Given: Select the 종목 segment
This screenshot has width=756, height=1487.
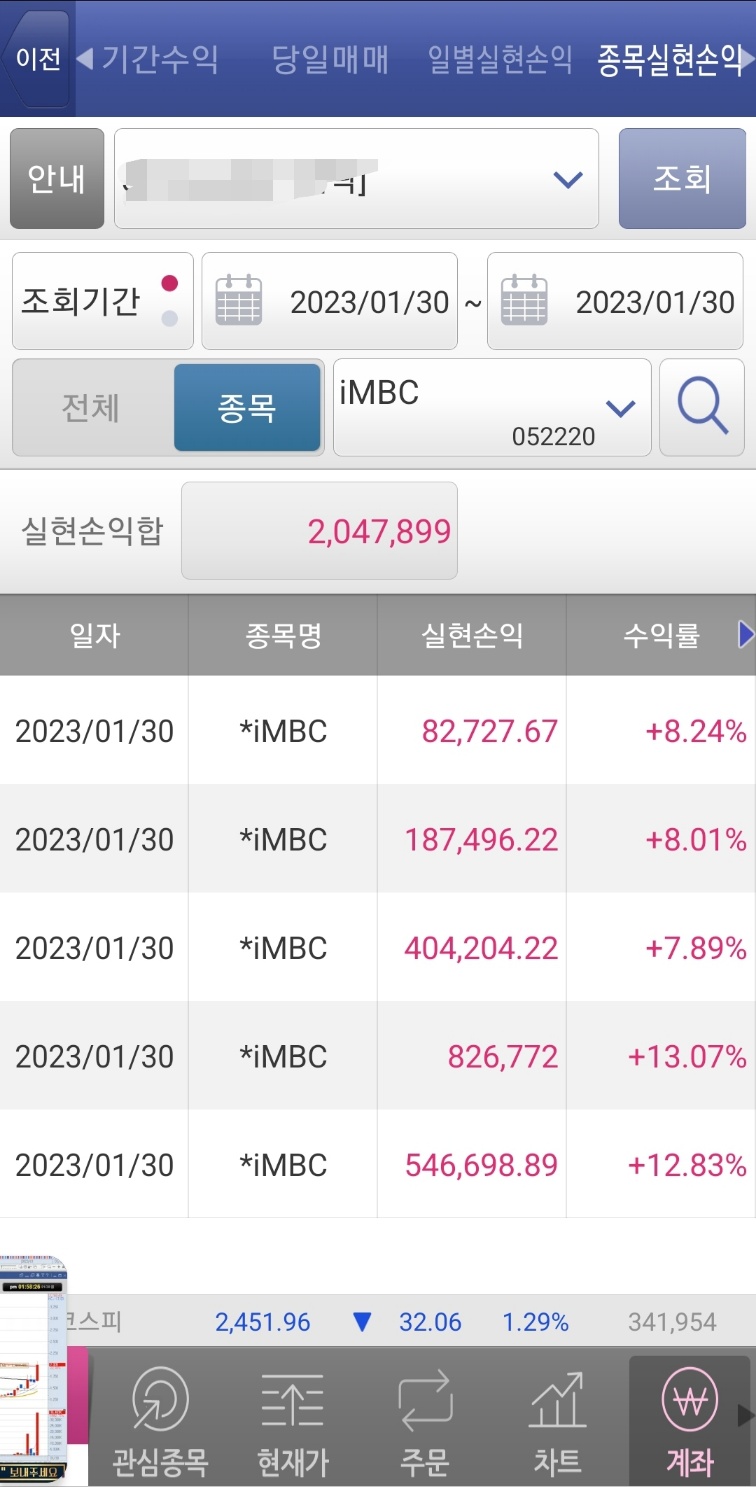Looking at the screenshot, I should 247,408.
